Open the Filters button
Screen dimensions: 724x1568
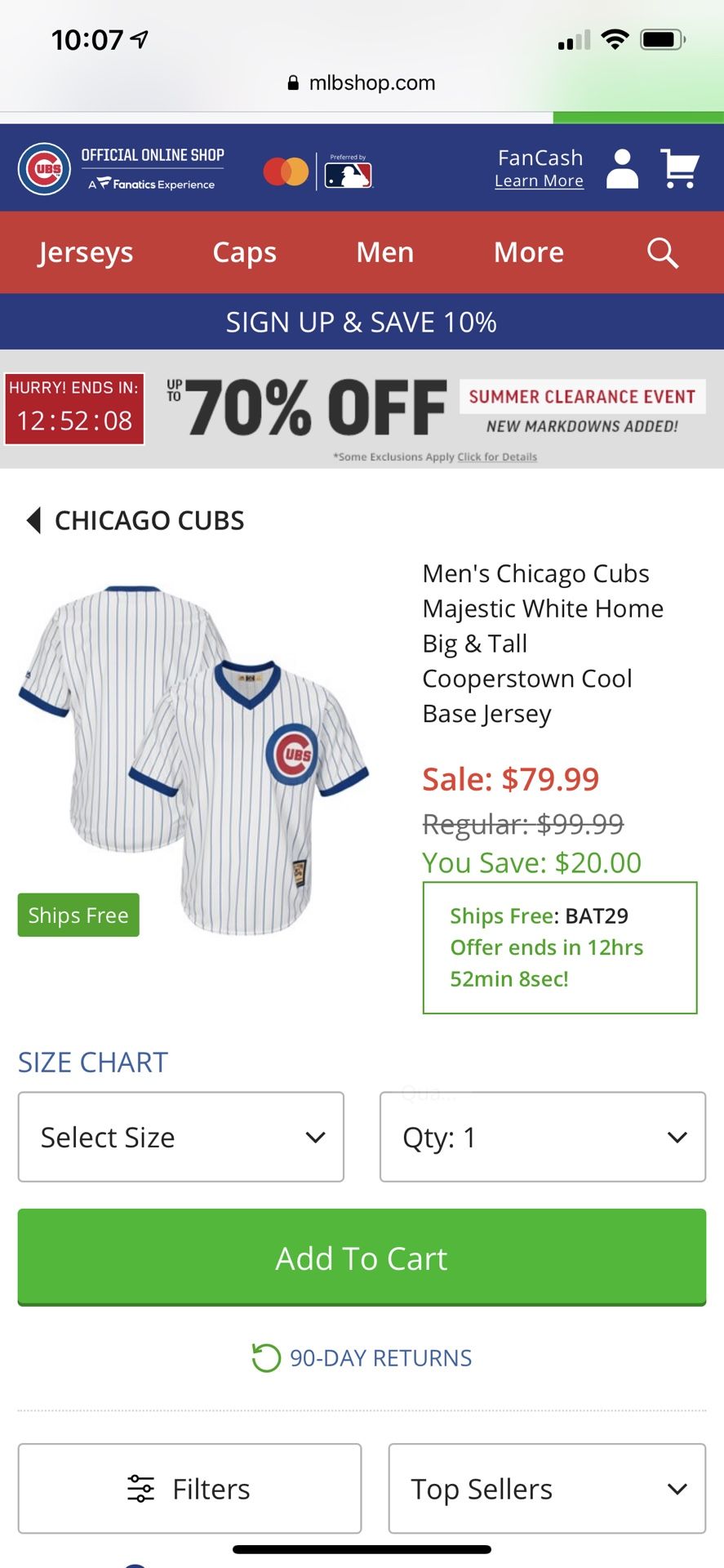click(189, 1489)
